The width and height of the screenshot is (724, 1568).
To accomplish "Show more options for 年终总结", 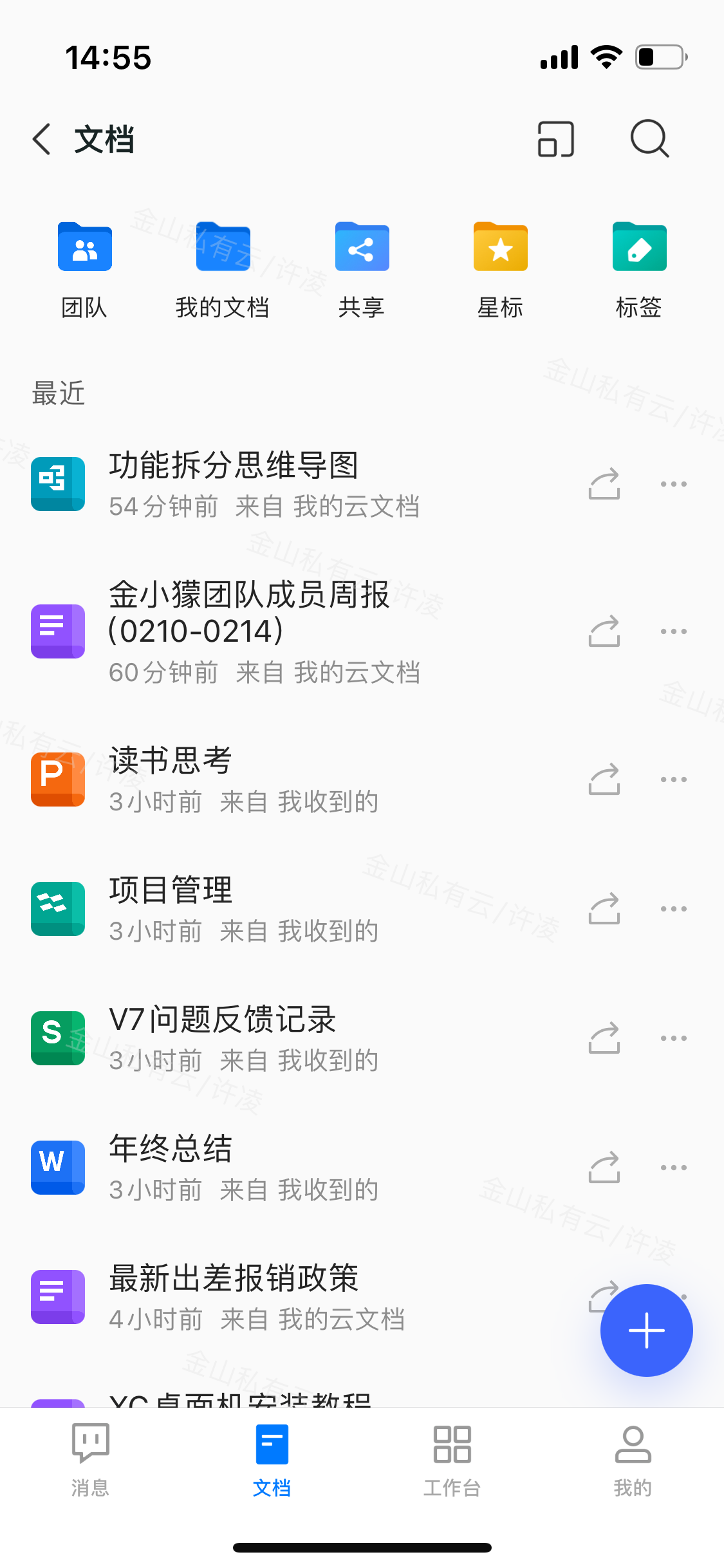I will (x=673, y=1168).
